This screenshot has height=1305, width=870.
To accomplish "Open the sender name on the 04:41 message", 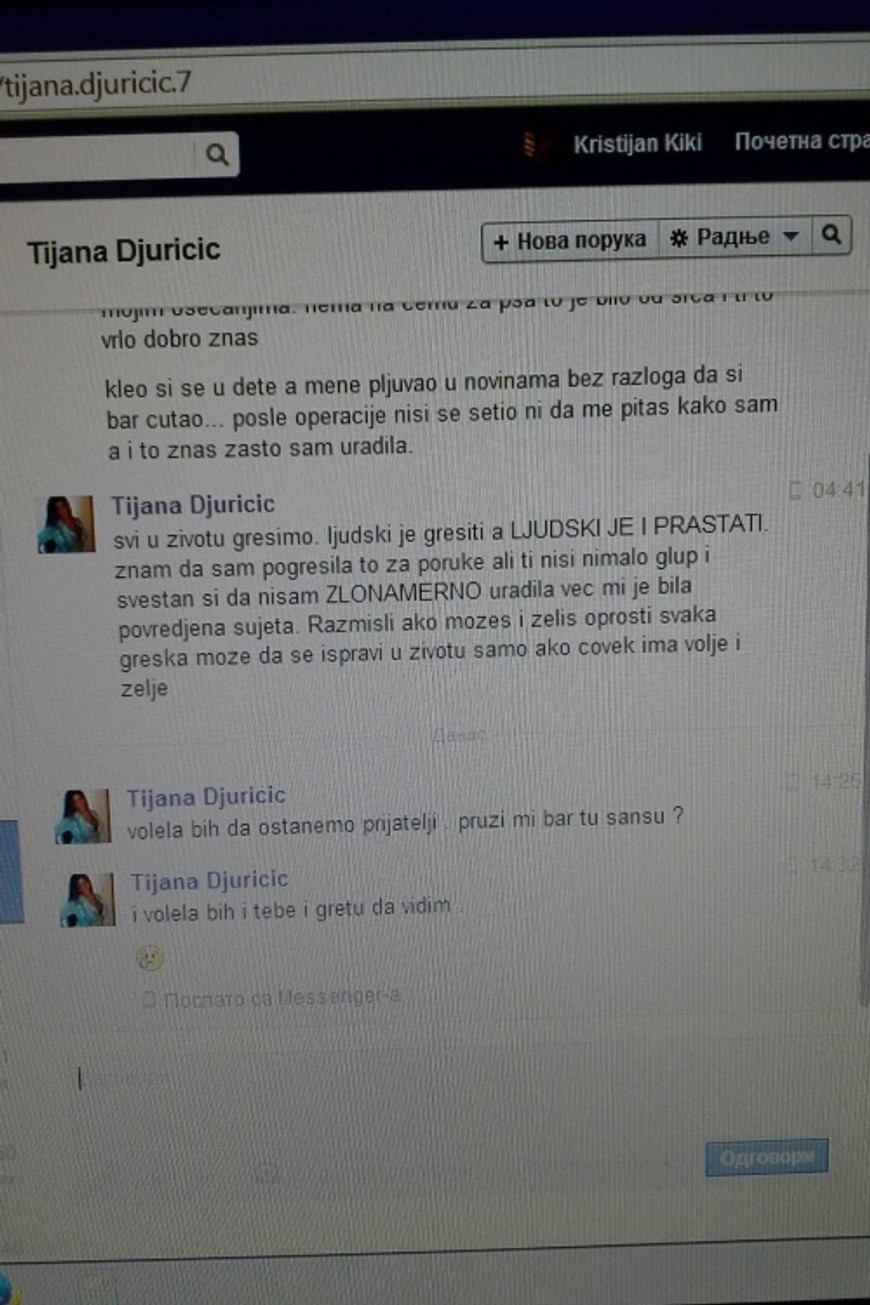I will pos(192,504).
